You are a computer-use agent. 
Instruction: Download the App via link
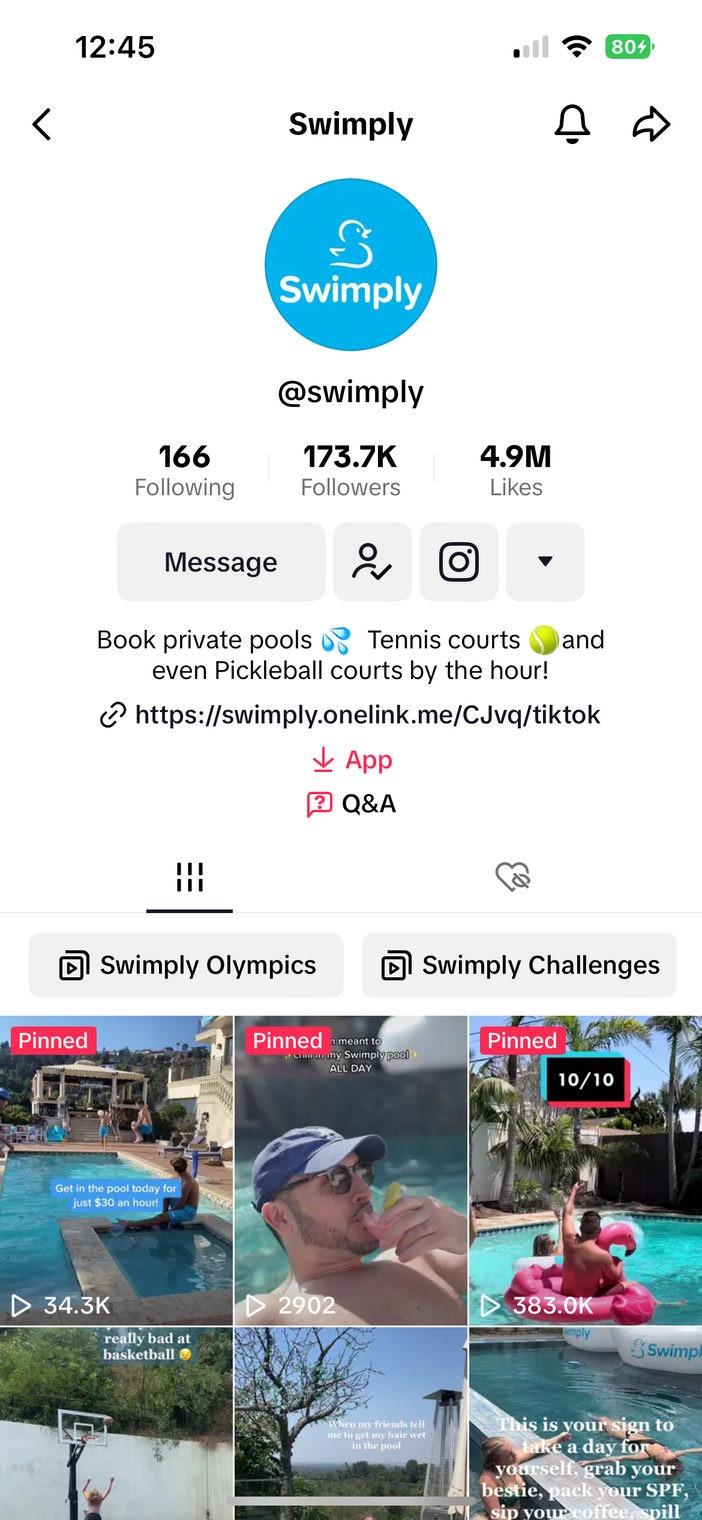pos(352,760)
